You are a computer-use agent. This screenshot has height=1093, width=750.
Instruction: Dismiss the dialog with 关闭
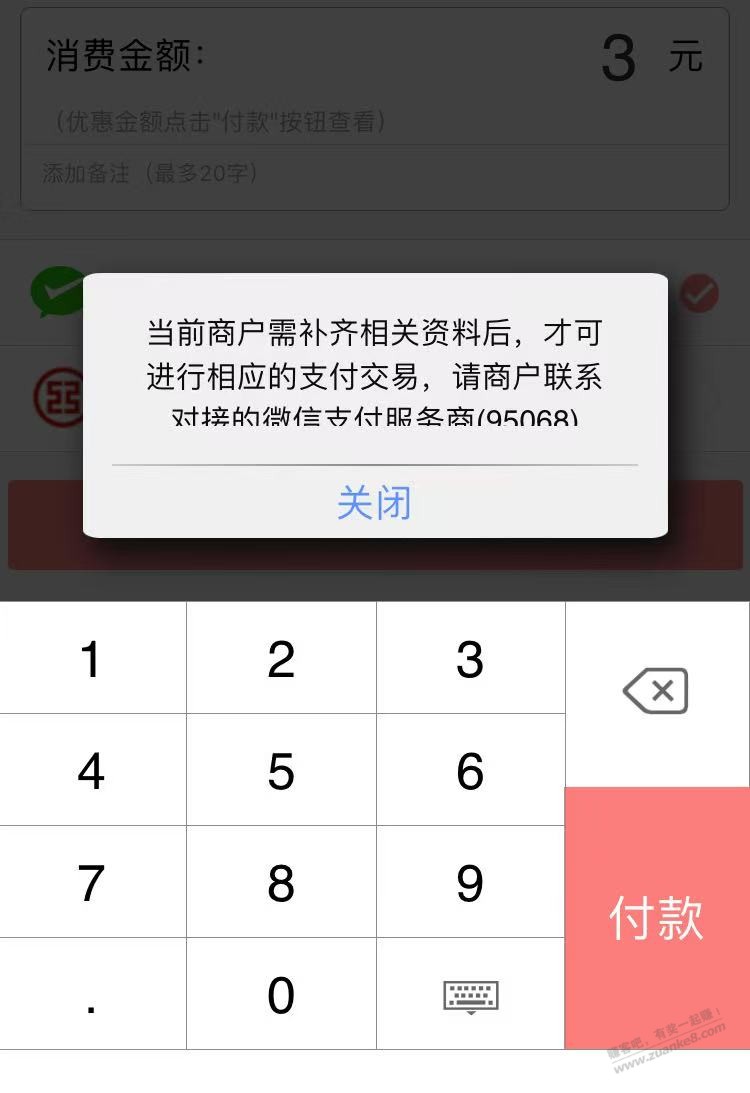(x=374, y=502)
